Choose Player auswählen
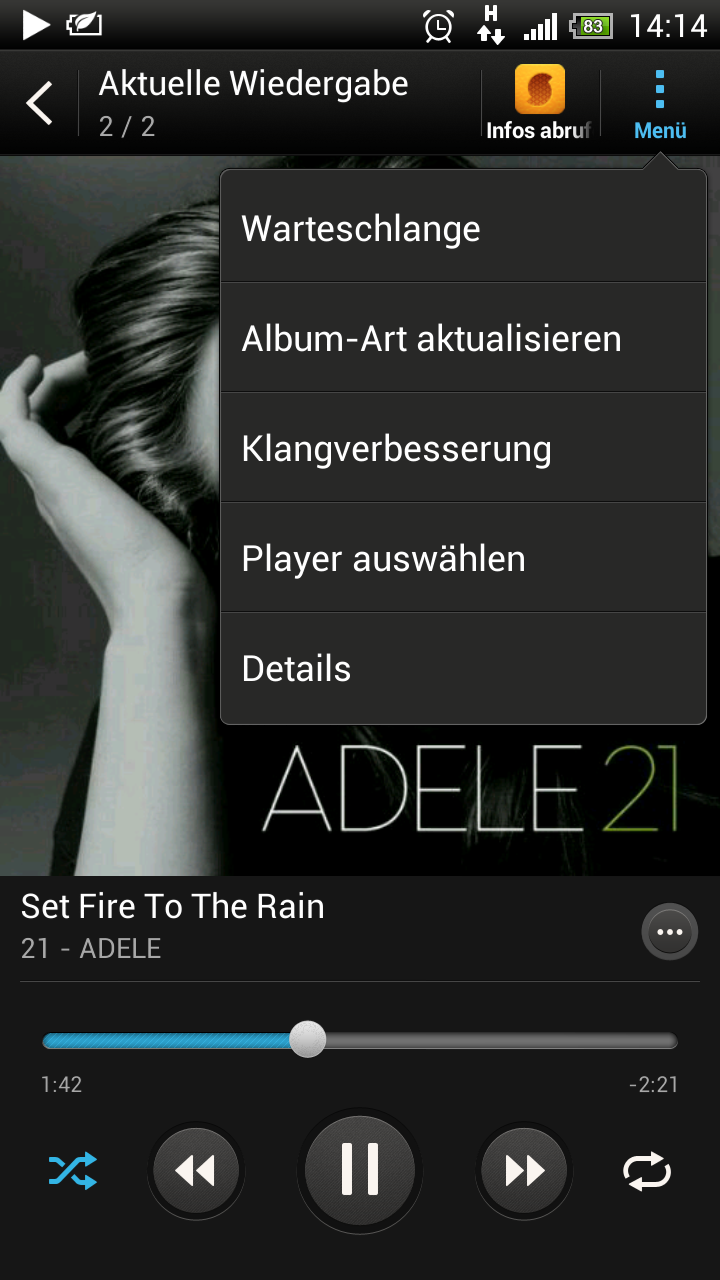The height and width of the screenshot is (1280, 720). pyautogui.click(x=463, y=558)
